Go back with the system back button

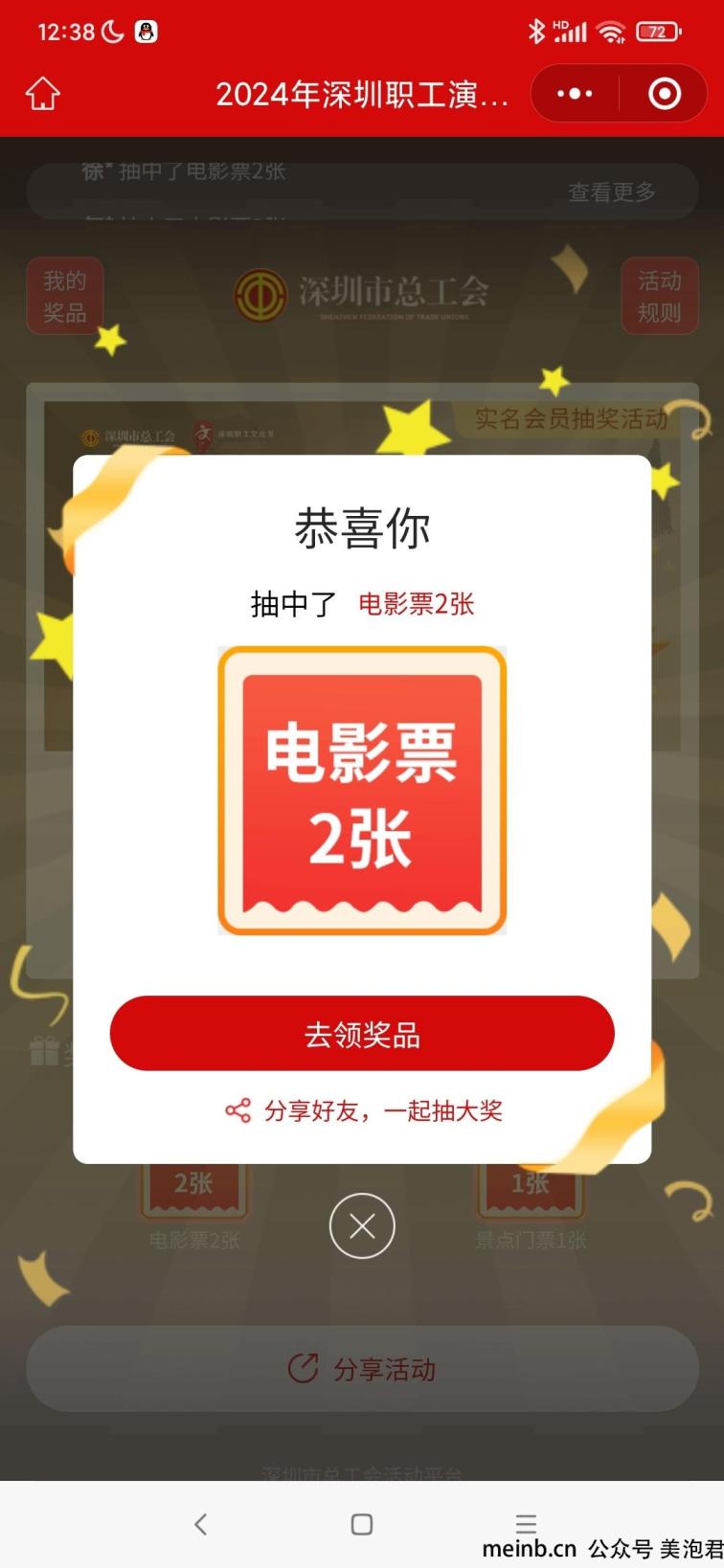click(x=200, y=1524)
